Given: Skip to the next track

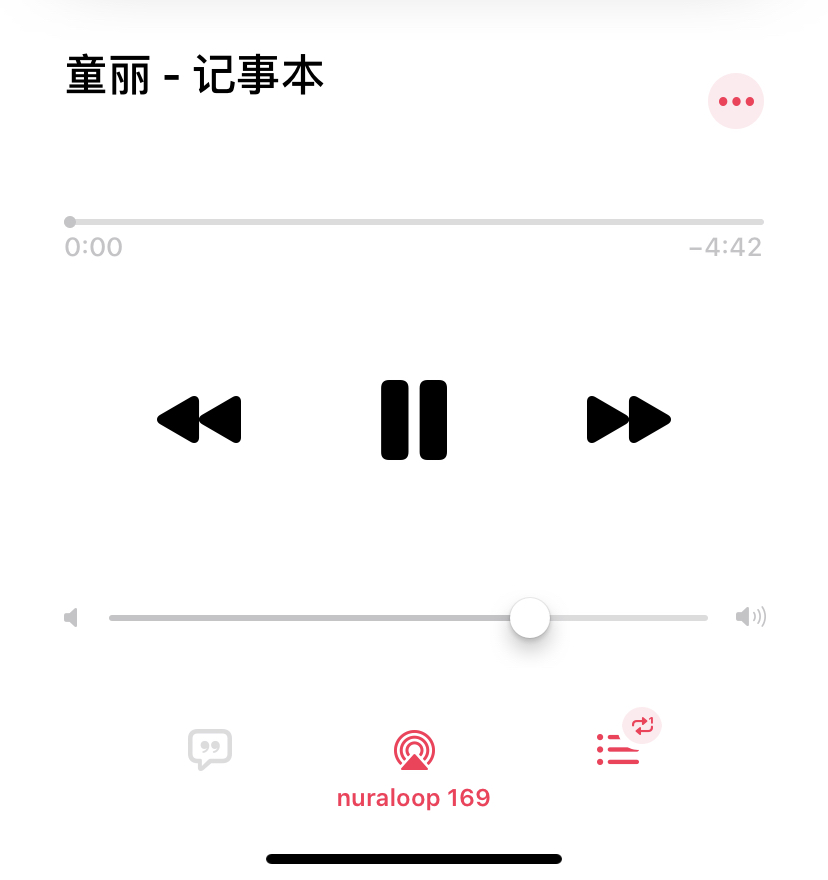Looking at the screenshot, I should click(x=628, y=419).
